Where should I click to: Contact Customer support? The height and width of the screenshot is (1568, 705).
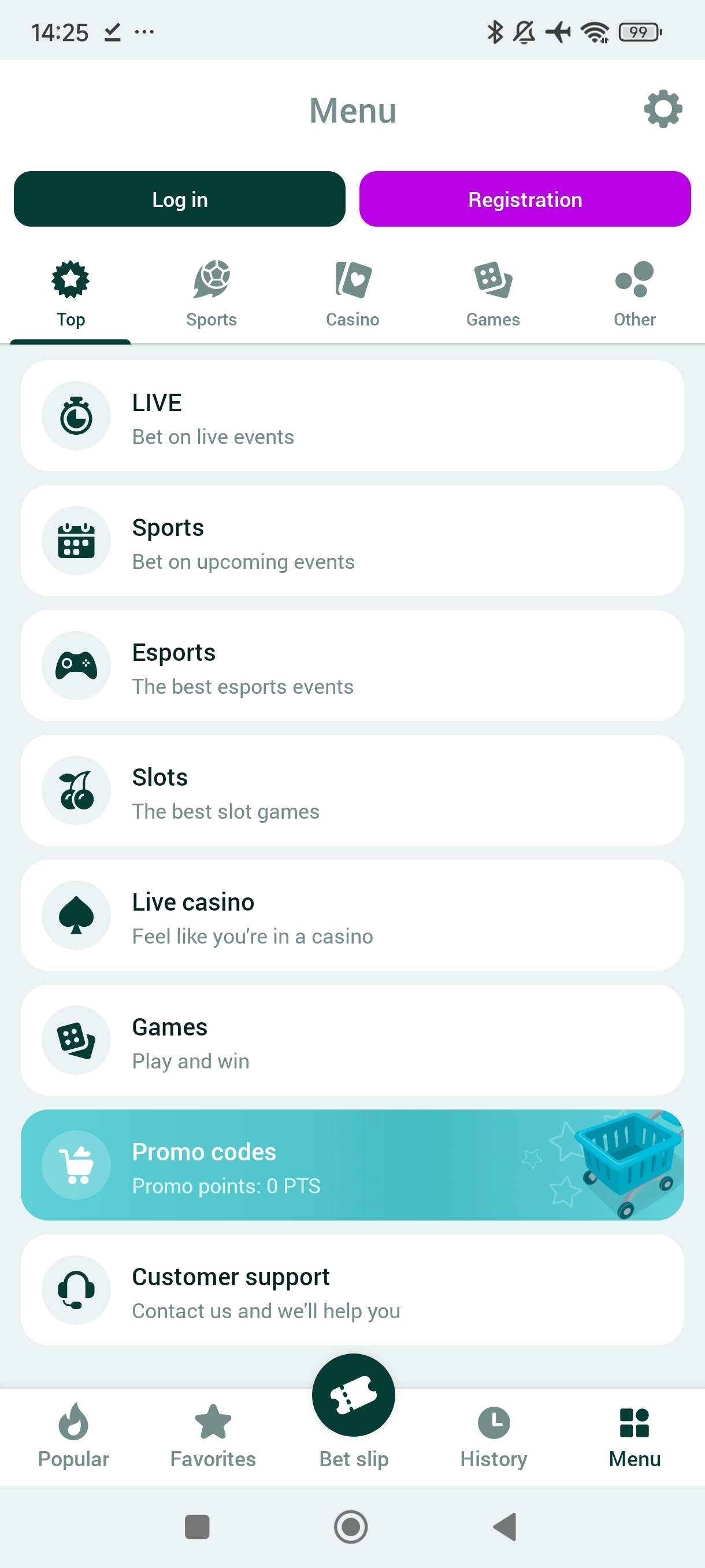coord(352,1290)
